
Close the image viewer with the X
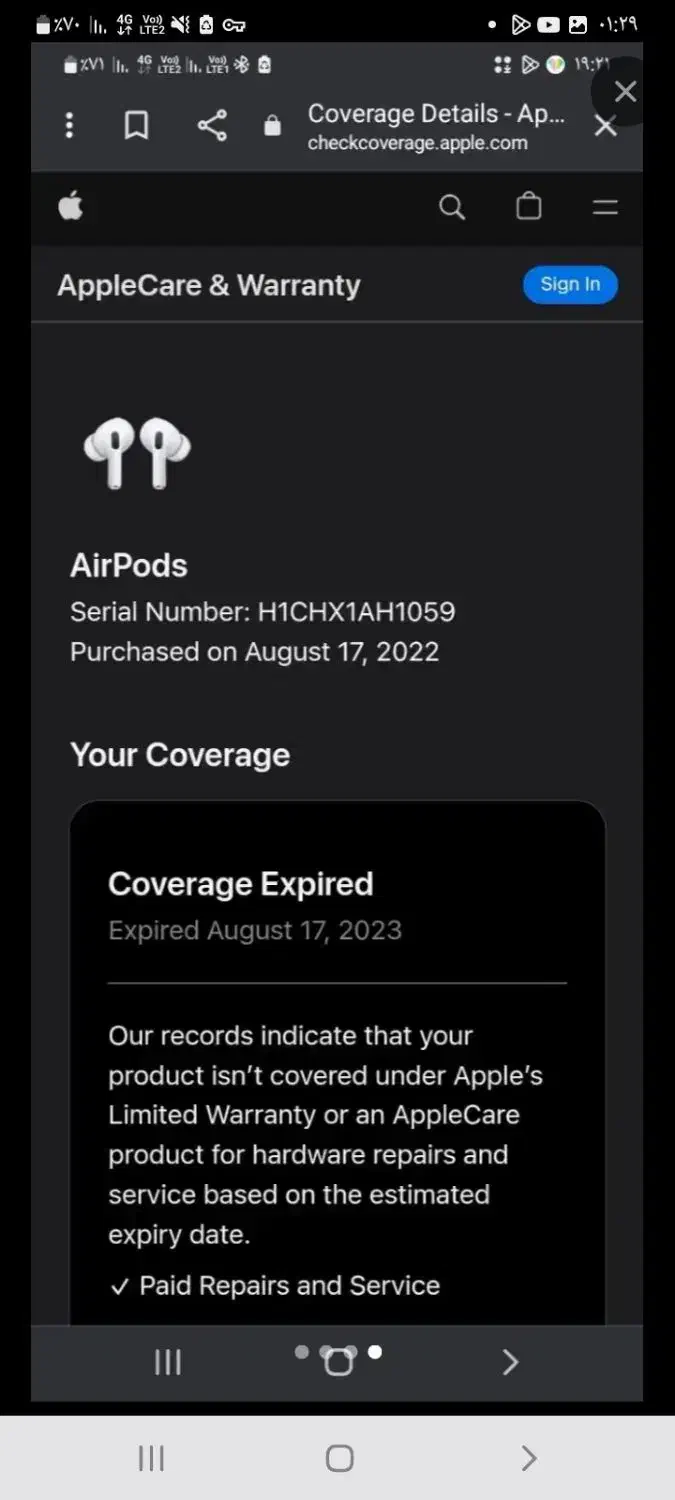626,92
